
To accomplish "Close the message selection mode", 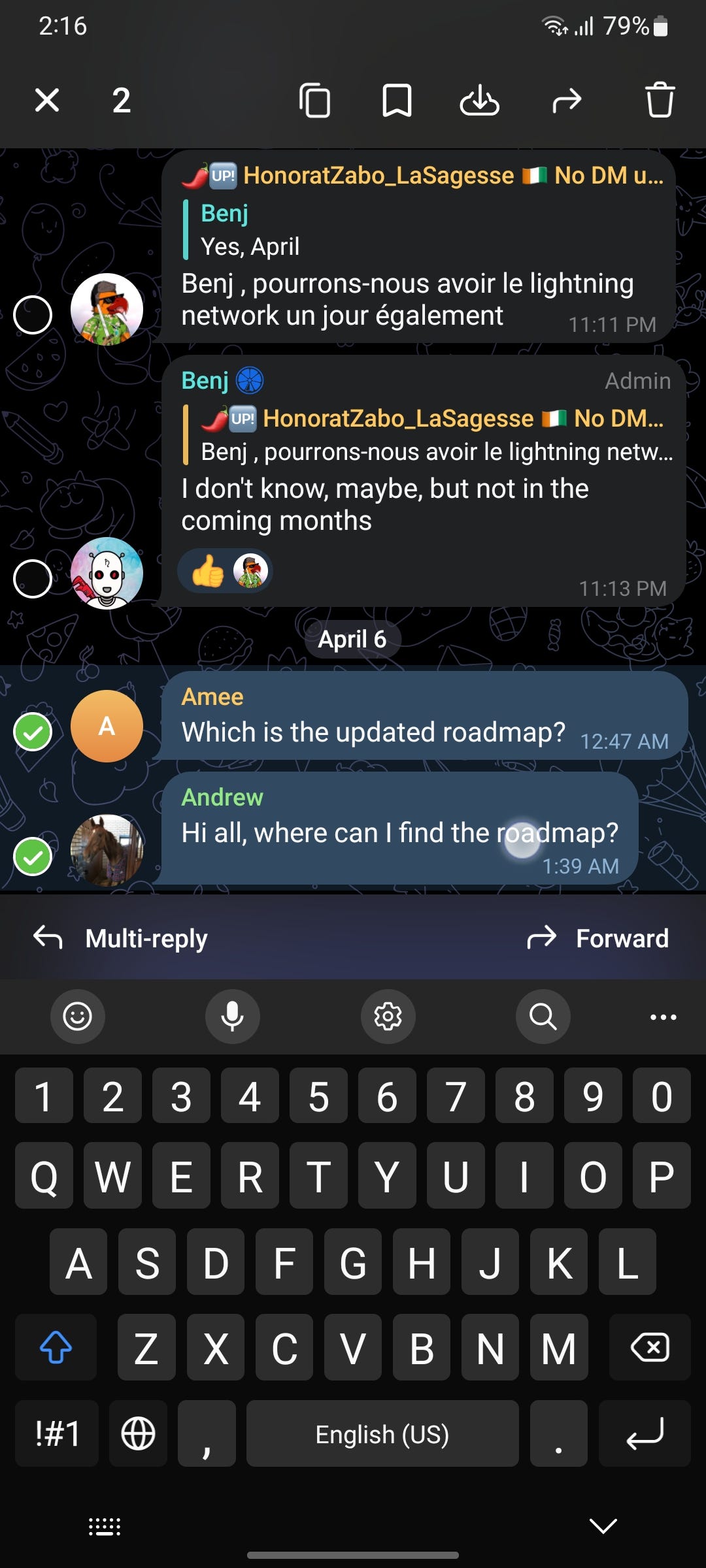I will 47,101.
